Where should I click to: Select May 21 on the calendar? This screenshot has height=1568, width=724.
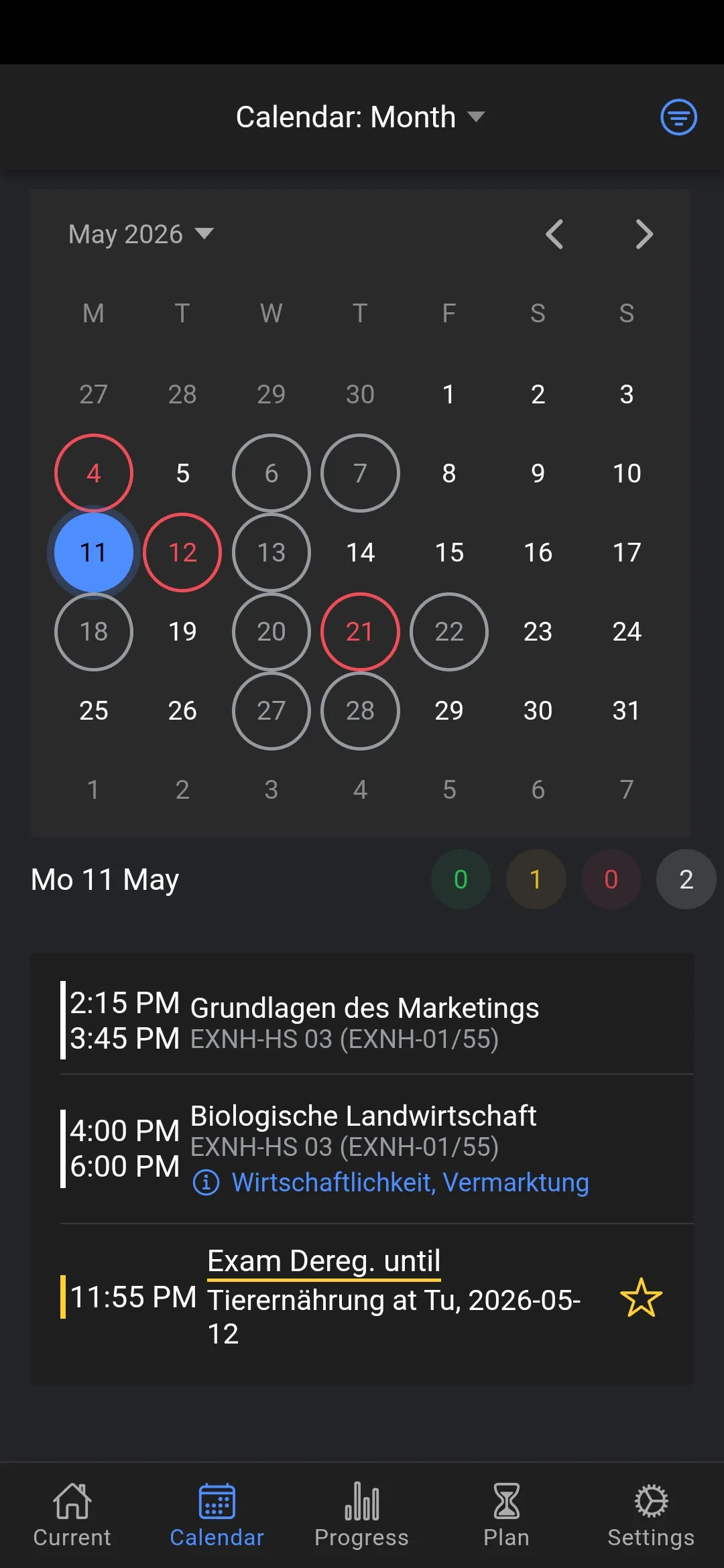pyautogui.click(x=360, y=632)
